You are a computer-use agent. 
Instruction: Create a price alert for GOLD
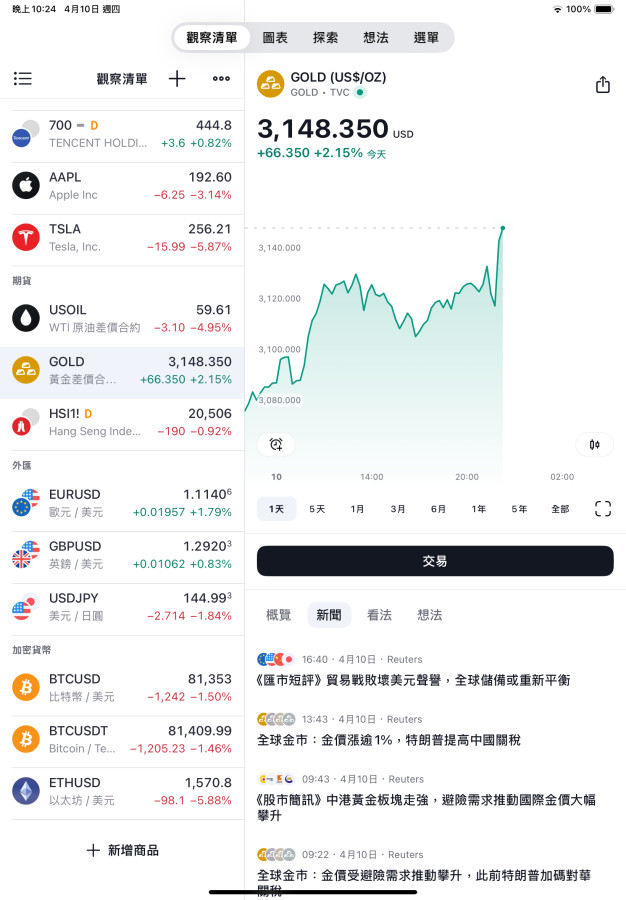[276, 445]
